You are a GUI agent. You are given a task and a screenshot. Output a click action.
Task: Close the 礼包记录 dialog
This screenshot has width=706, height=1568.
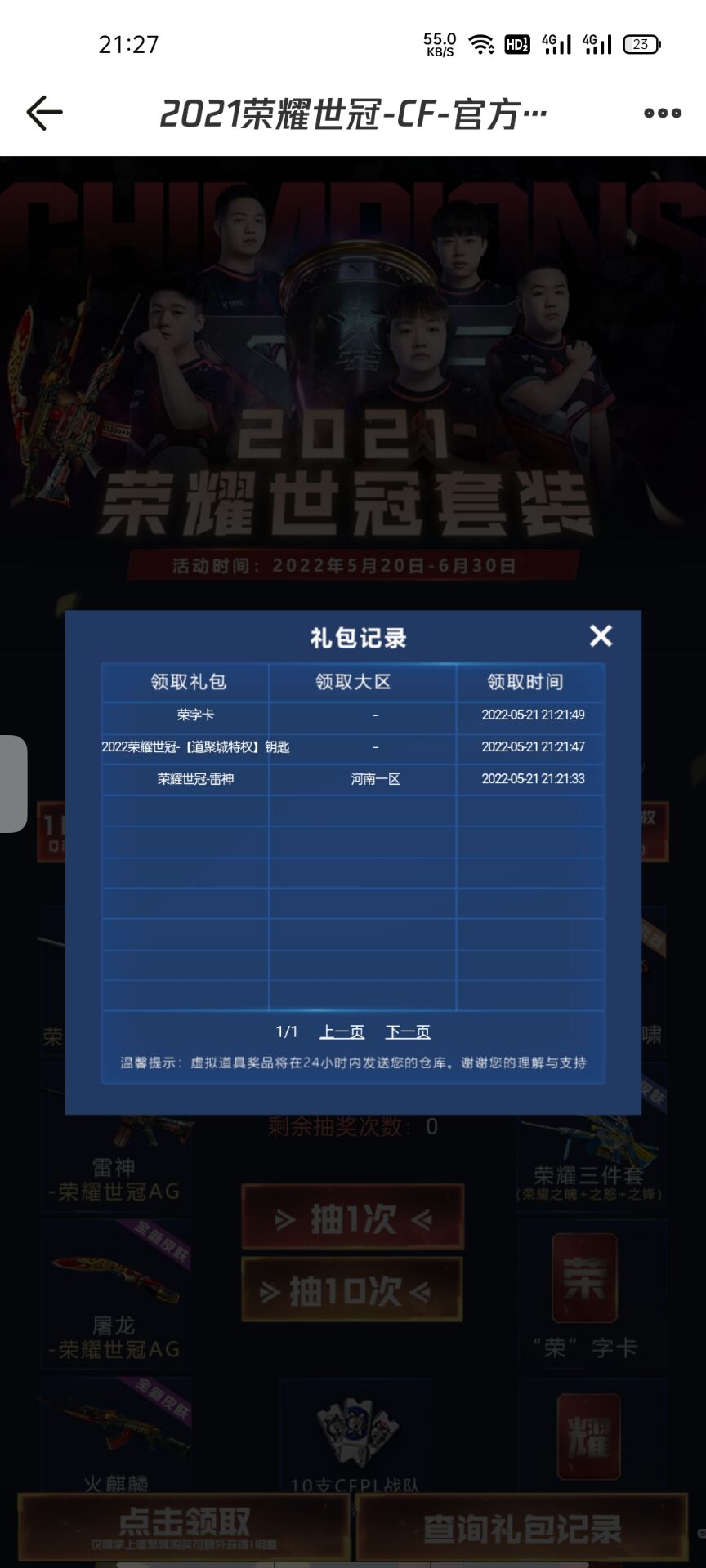[x=601, y=635]
